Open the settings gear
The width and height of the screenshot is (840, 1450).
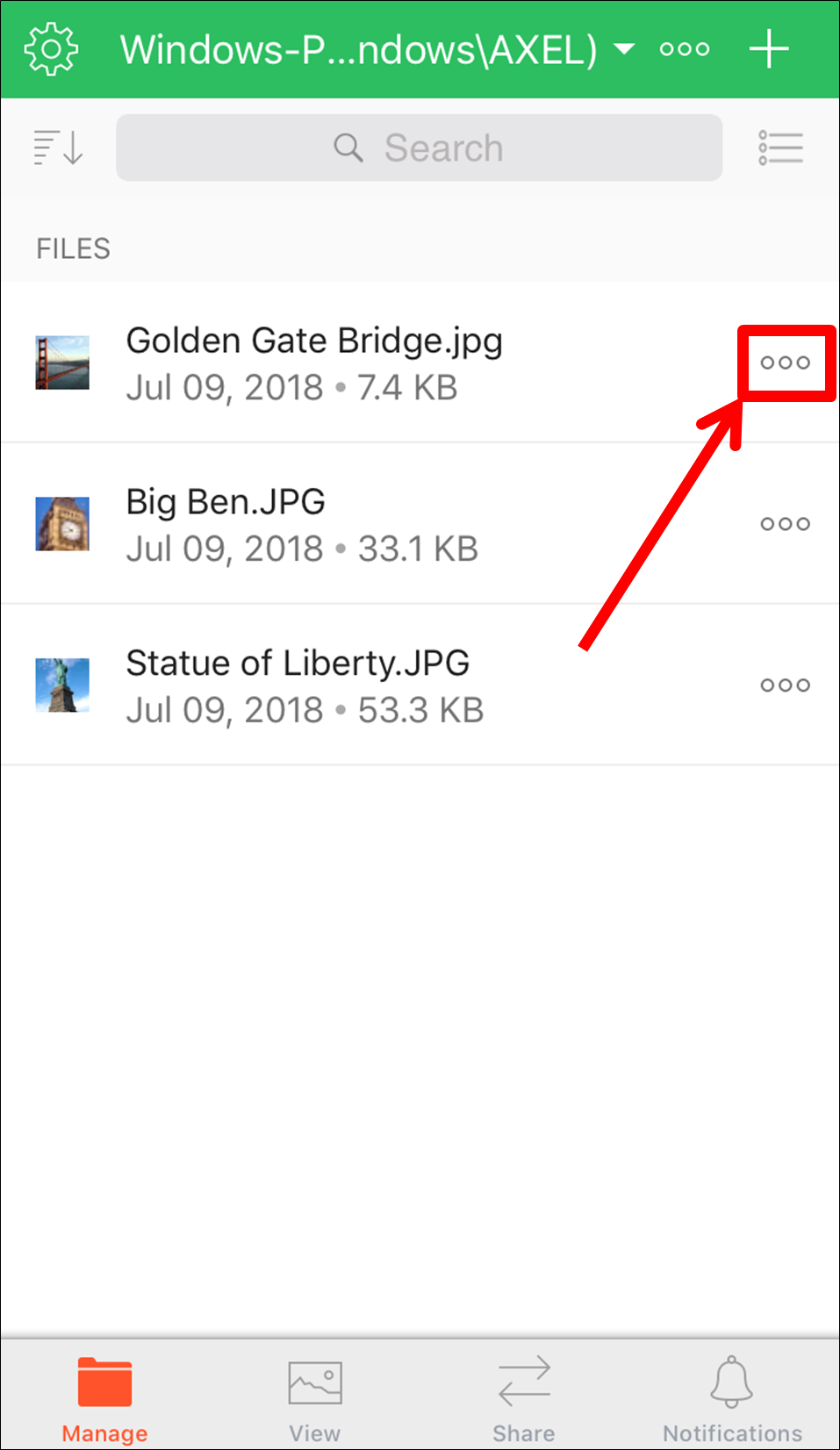click(x=51, y=49)
